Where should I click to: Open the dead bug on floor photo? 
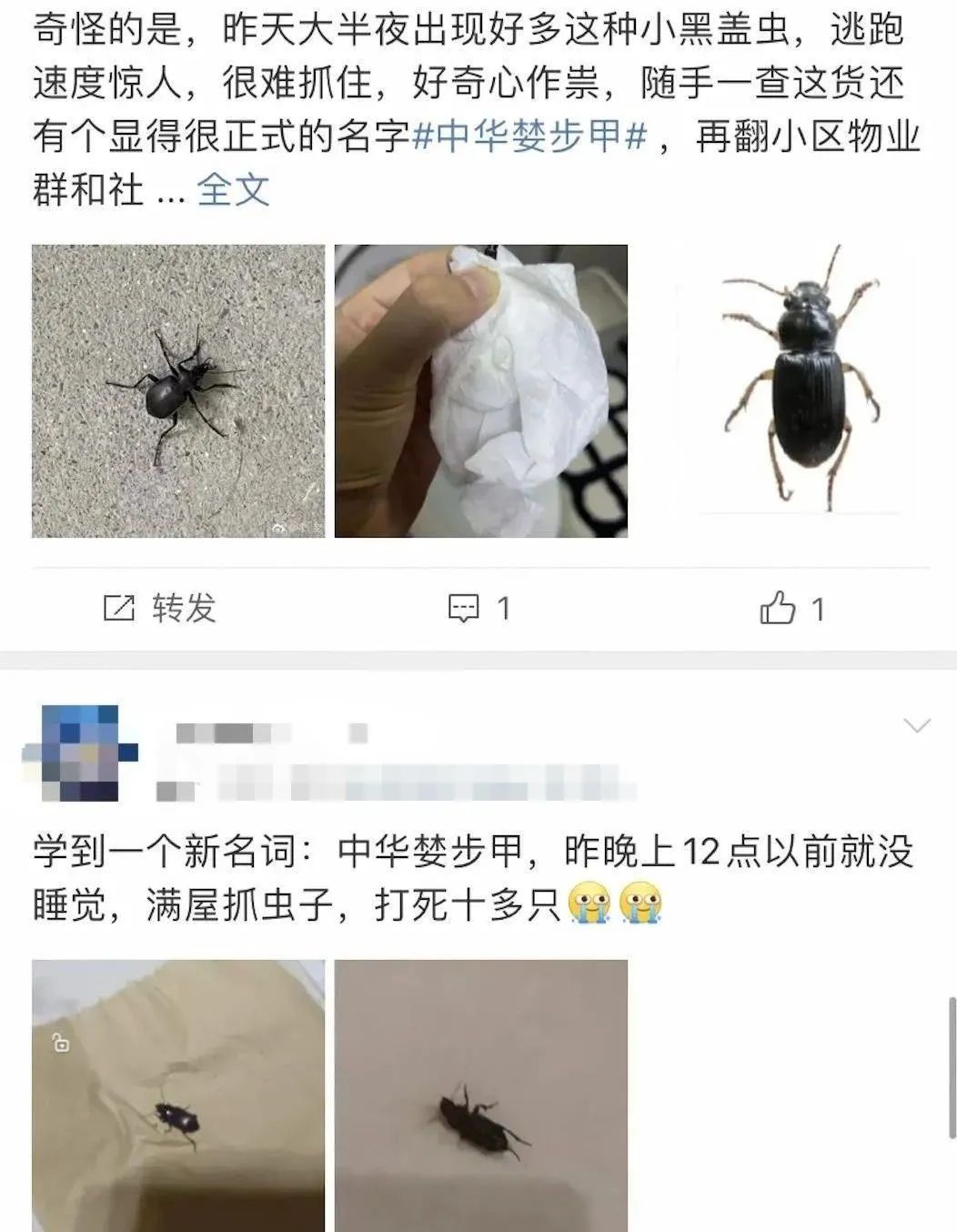[481, 1096]
